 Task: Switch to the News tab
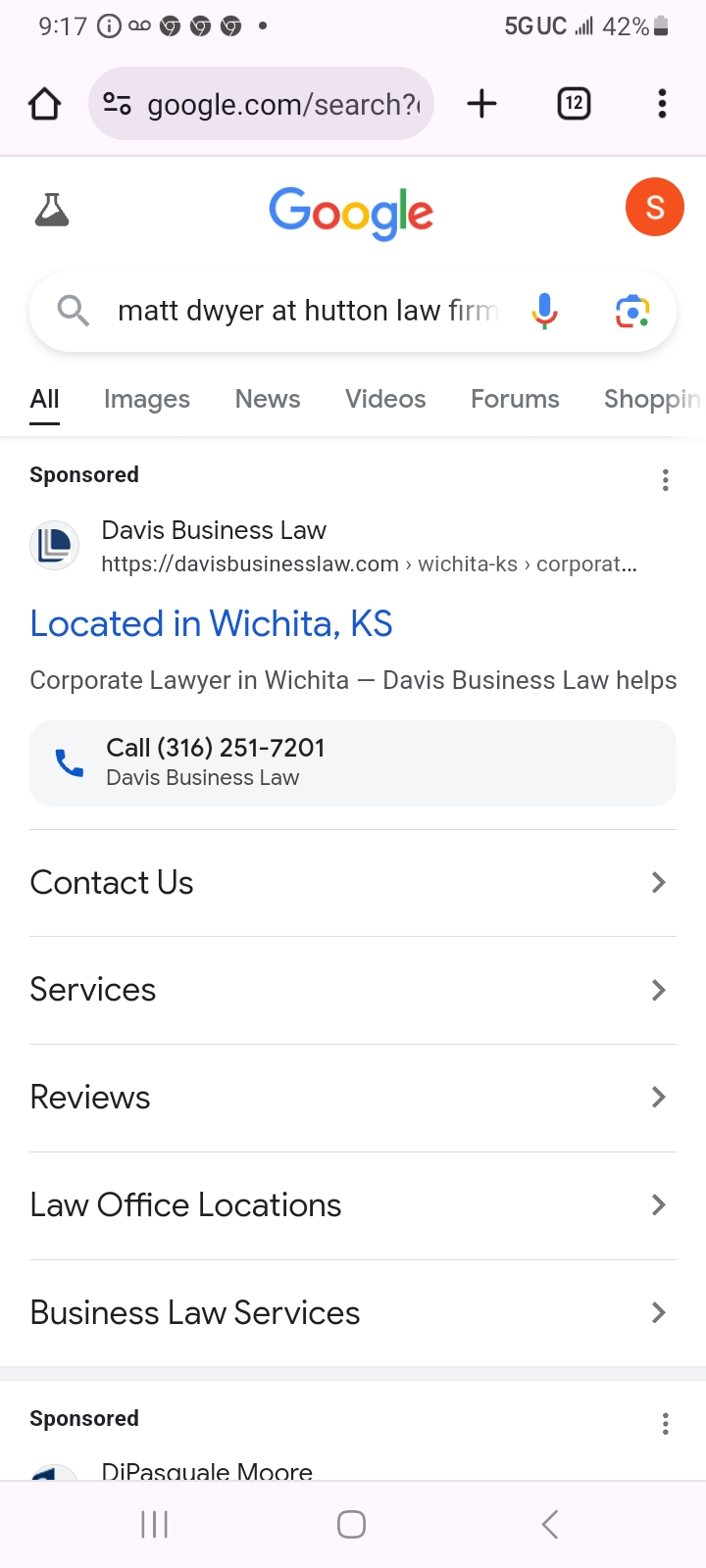coord(268,400)
